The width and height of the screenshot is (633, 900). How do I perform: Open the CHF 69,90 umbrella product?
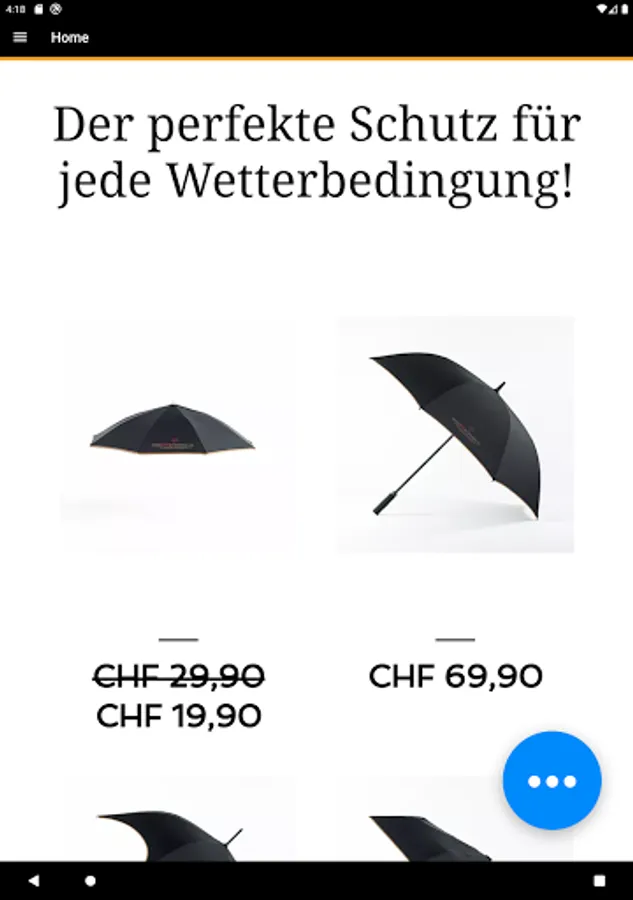(455, 435)
